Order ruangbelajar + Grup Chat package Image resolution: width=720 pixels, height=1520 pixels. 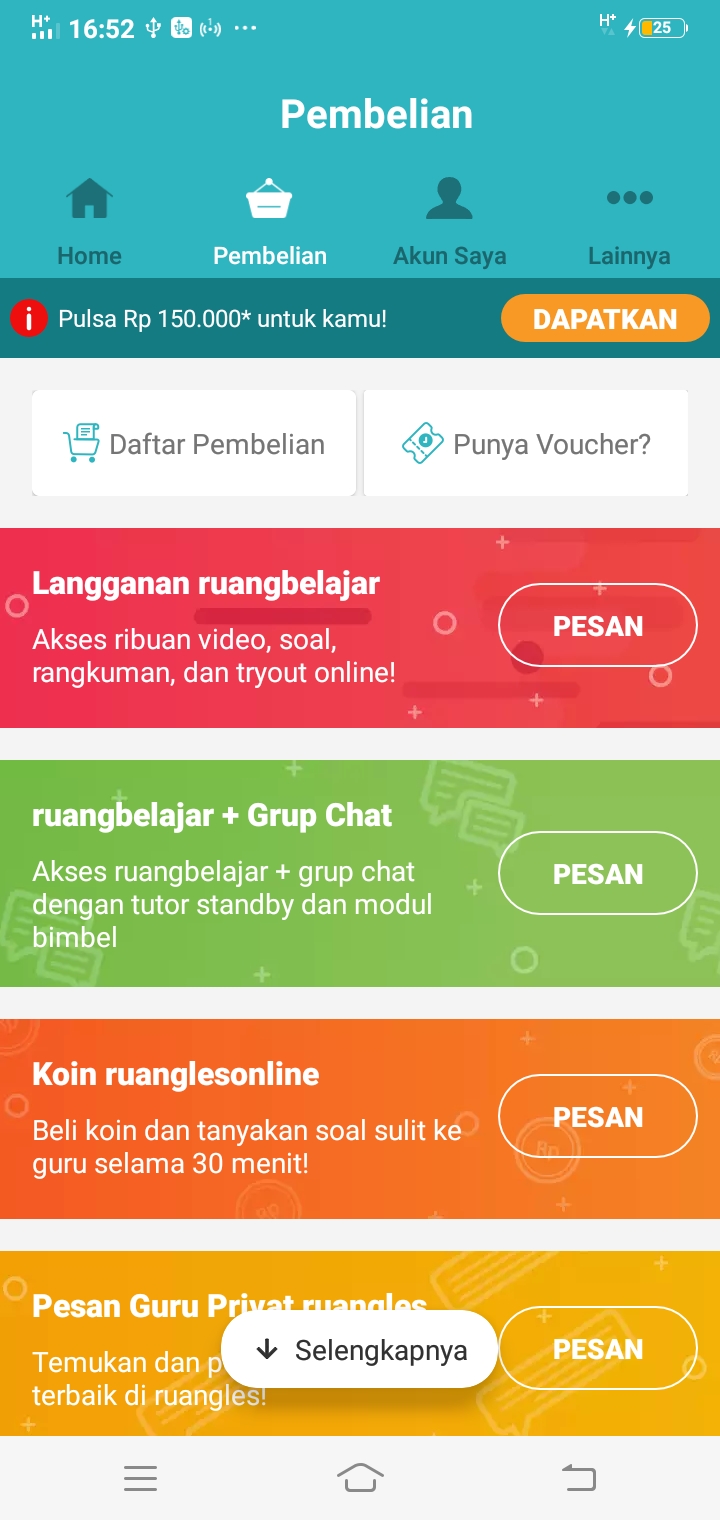click(x=597, y=873)
